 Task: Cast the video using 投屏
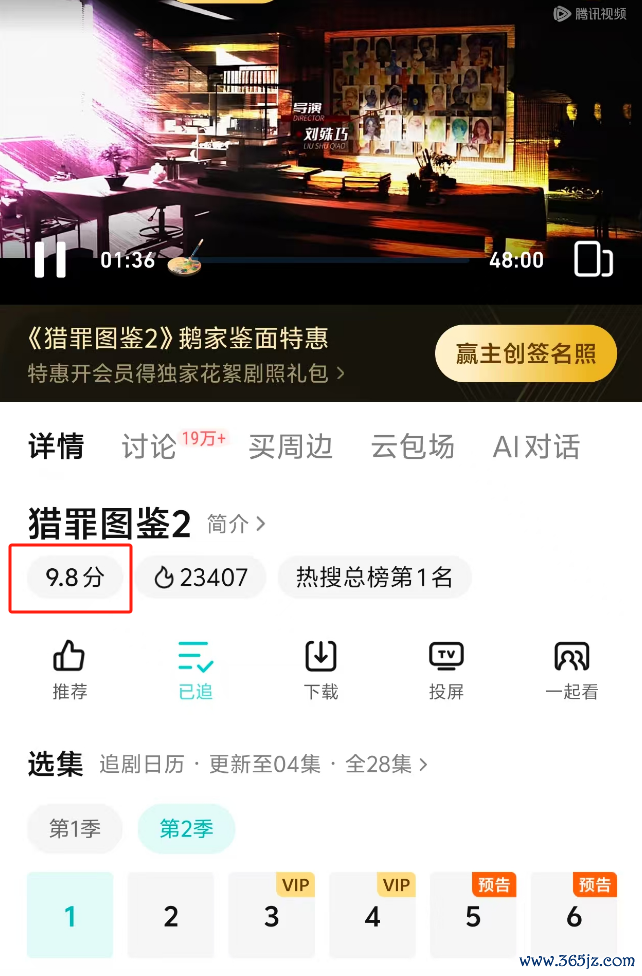[x=446, y=669]
